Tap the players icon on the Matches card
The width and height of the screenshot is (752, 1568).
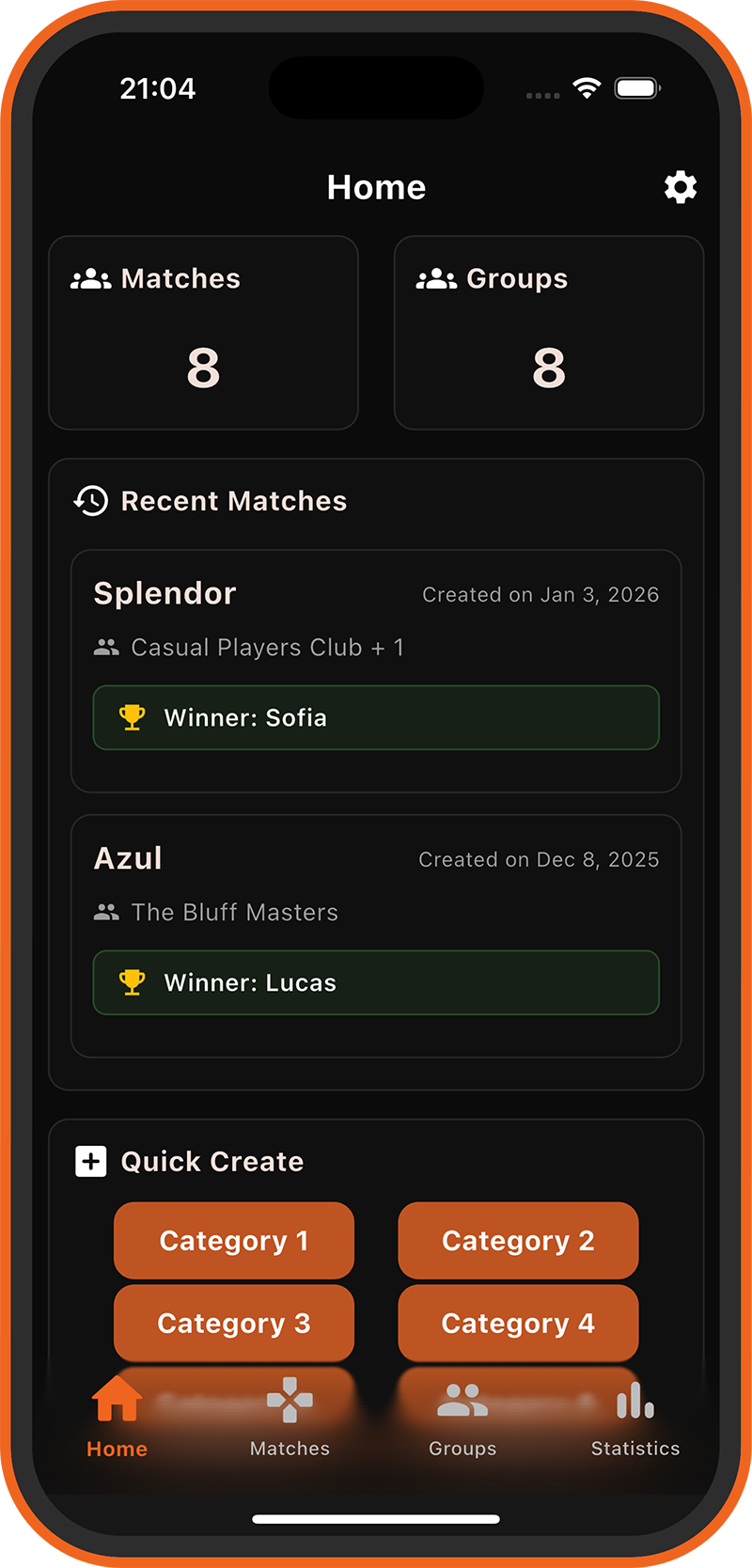90,277
